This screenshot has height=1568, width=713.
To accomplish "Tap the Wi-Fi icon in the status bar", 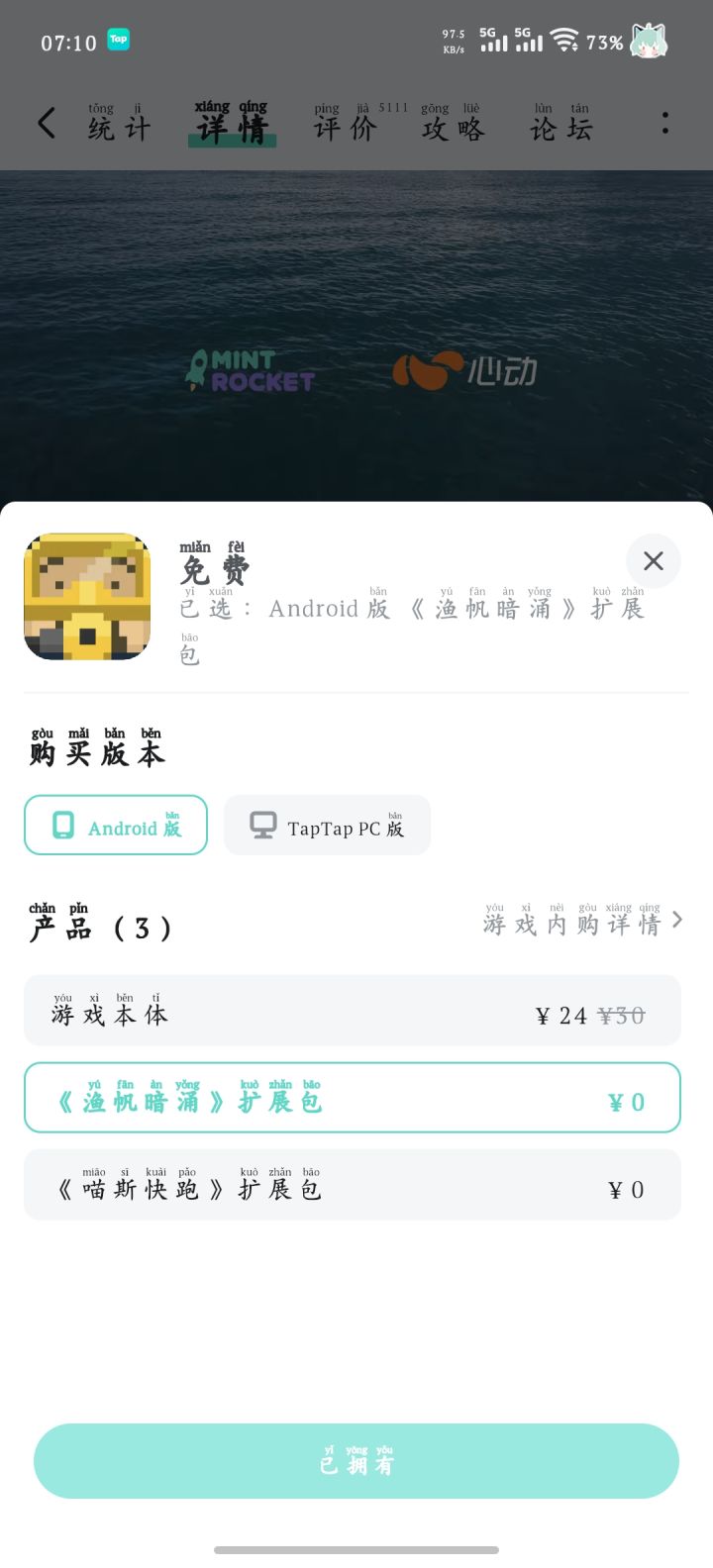I will [x=566, y=42].
